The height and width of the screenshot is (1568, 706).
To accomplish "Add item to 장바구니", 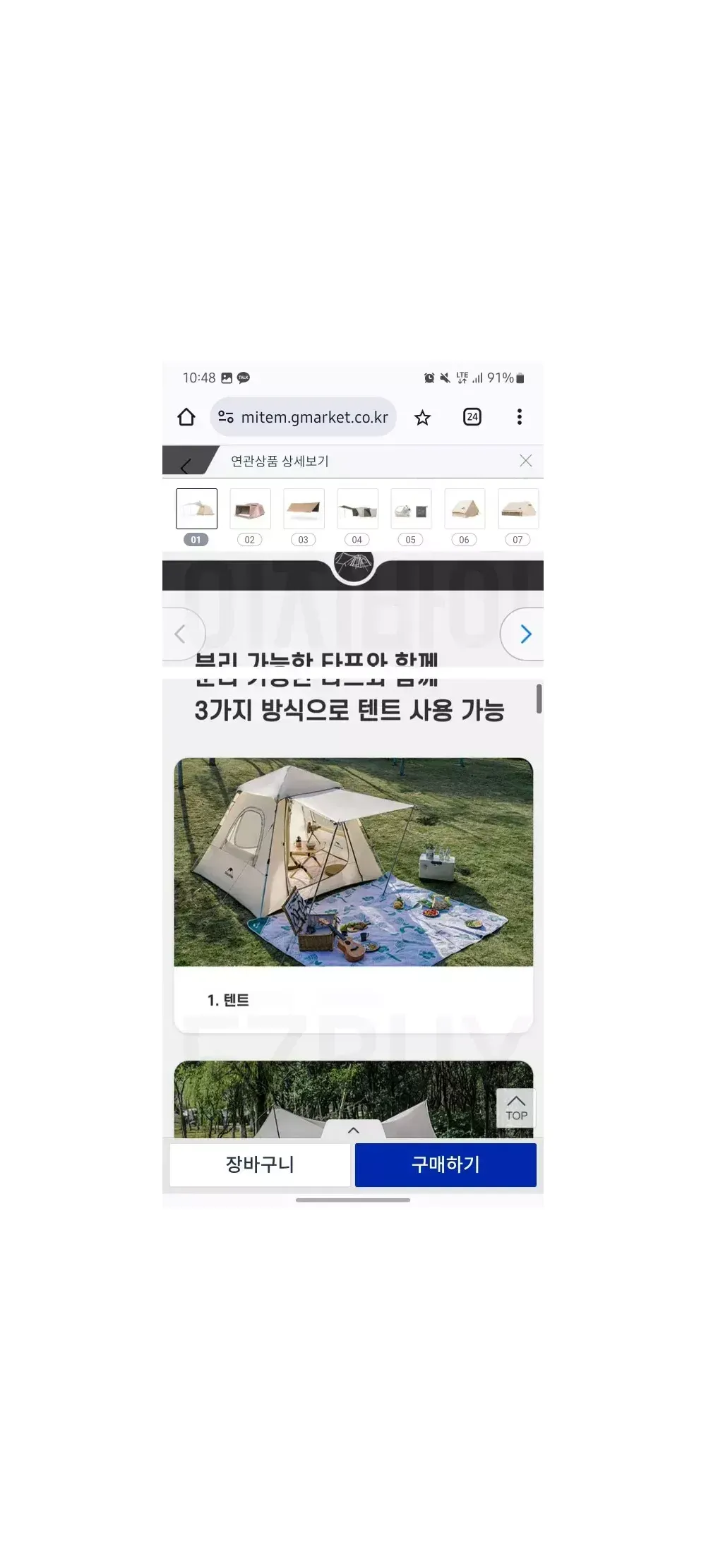I will (x=260, y=1164).
